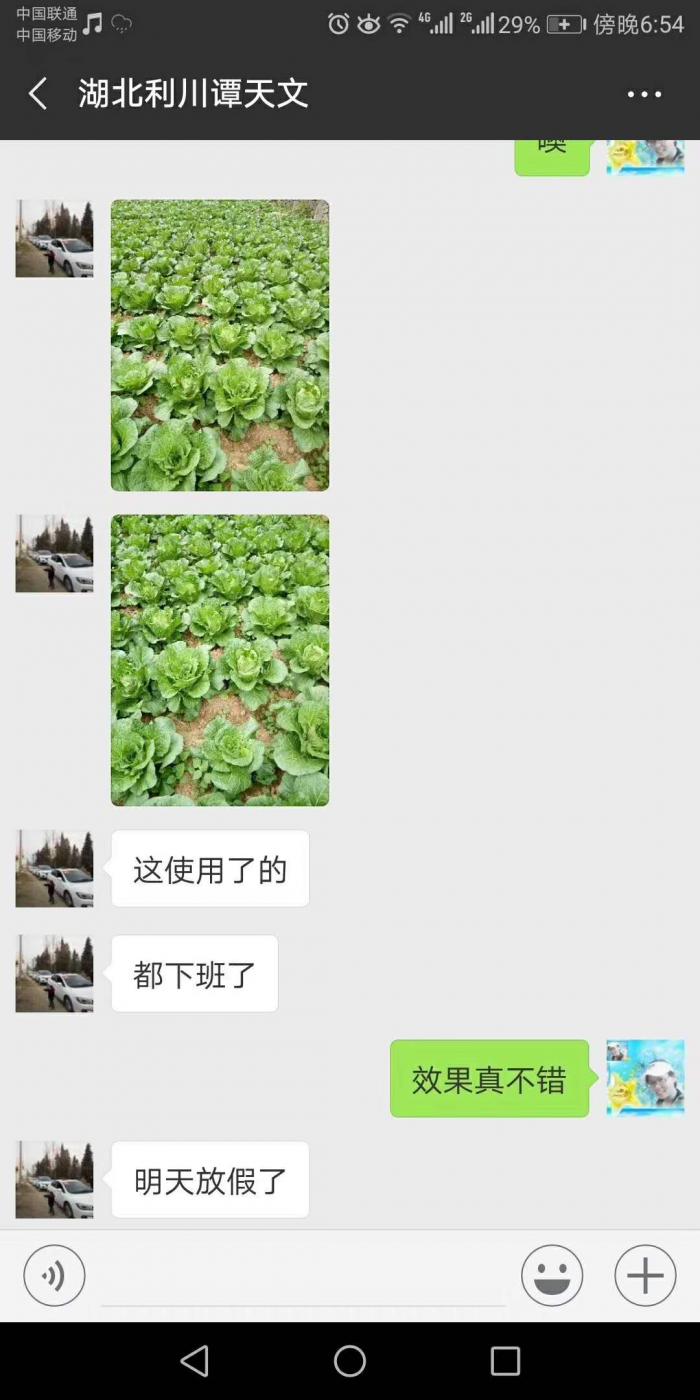Open recent apps with the square button
The height and width of the screenshot is (1400, 700).
[505, 1360]
